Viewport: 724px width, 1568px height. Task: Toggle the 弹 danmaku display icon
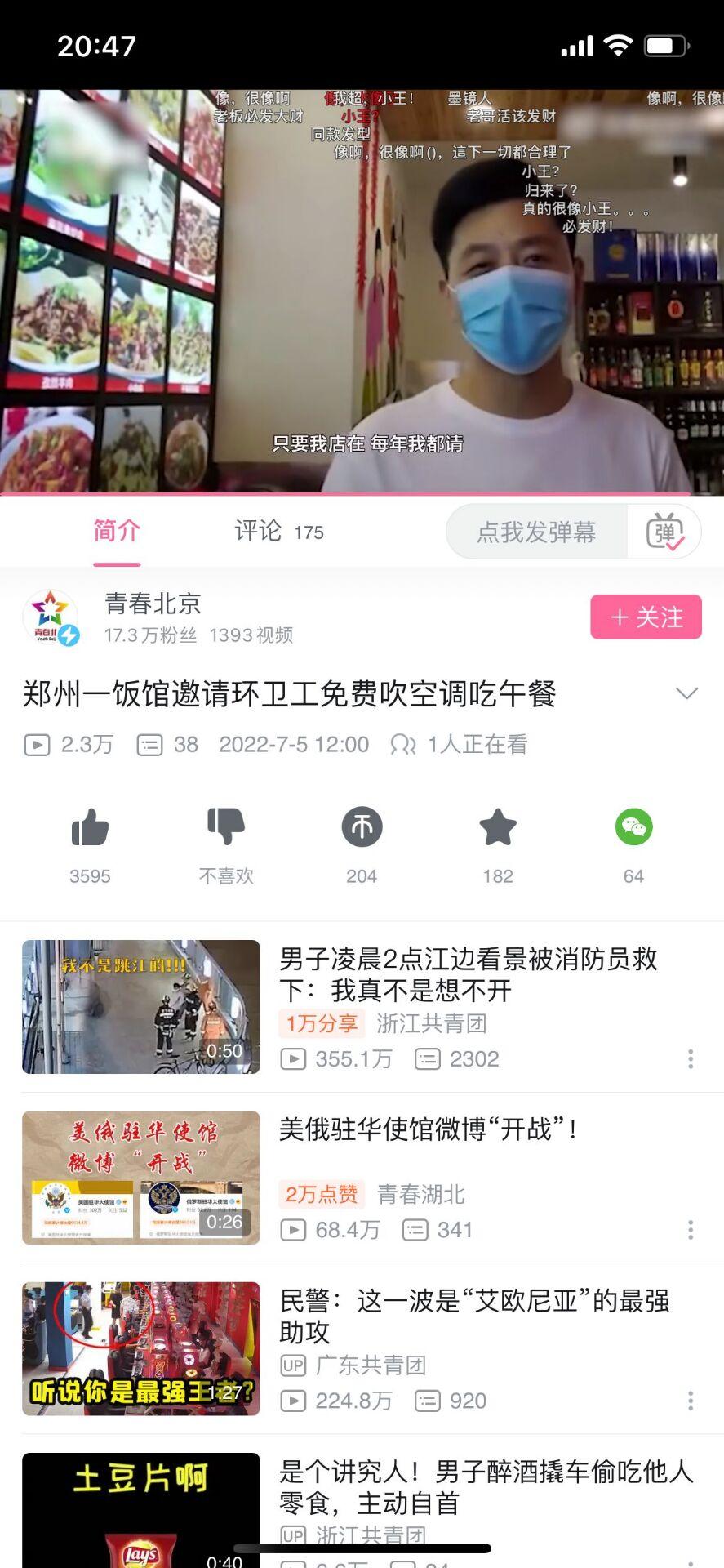[x=664, y=532]
